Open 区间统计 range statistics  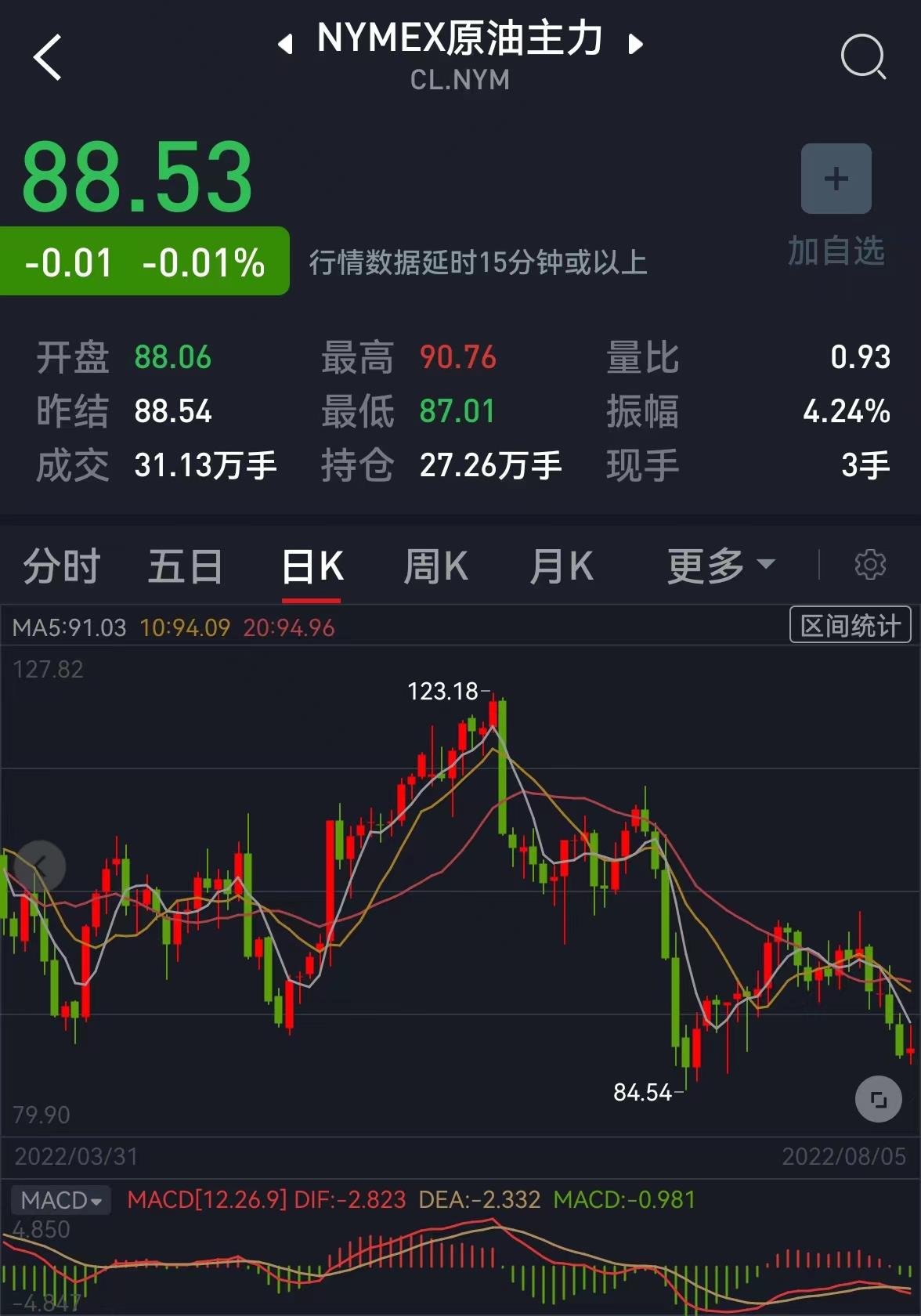[x=850, y=625]
